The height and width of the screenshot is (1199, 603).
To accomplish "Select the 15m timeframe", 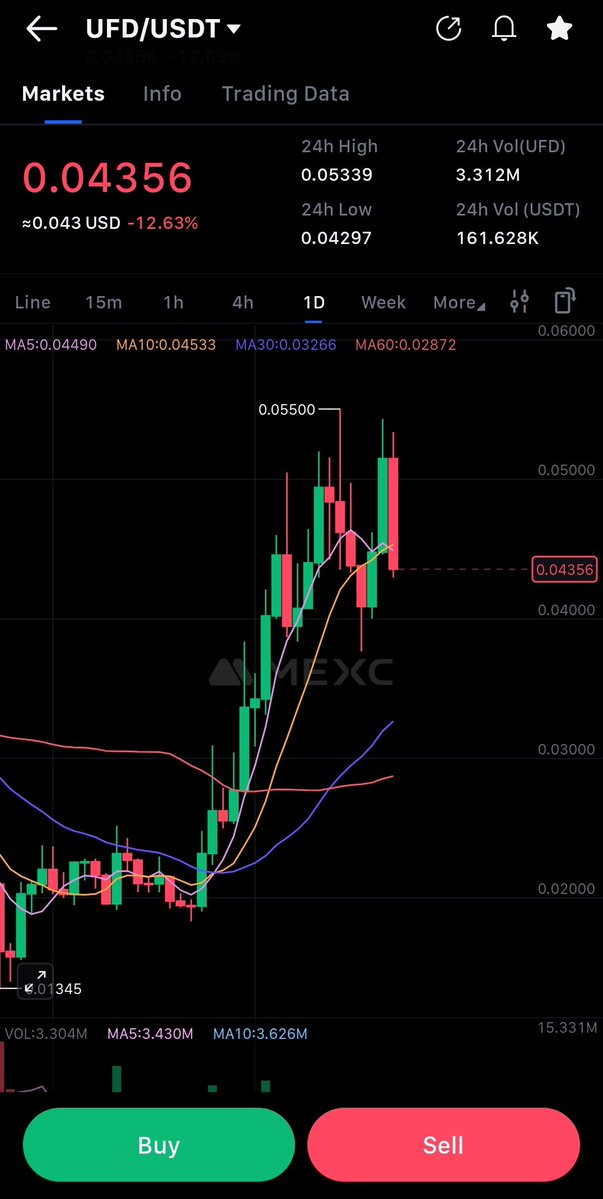I will pos(103,302).
